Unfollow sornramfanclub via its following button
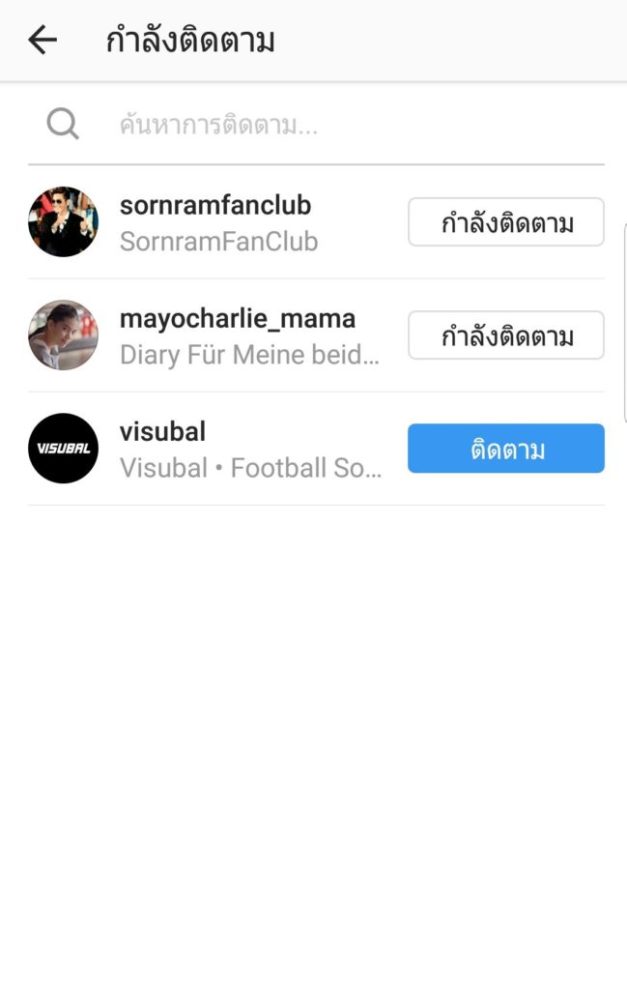The image size is (627, 990). pyautogui.click(x=505, y=222)
